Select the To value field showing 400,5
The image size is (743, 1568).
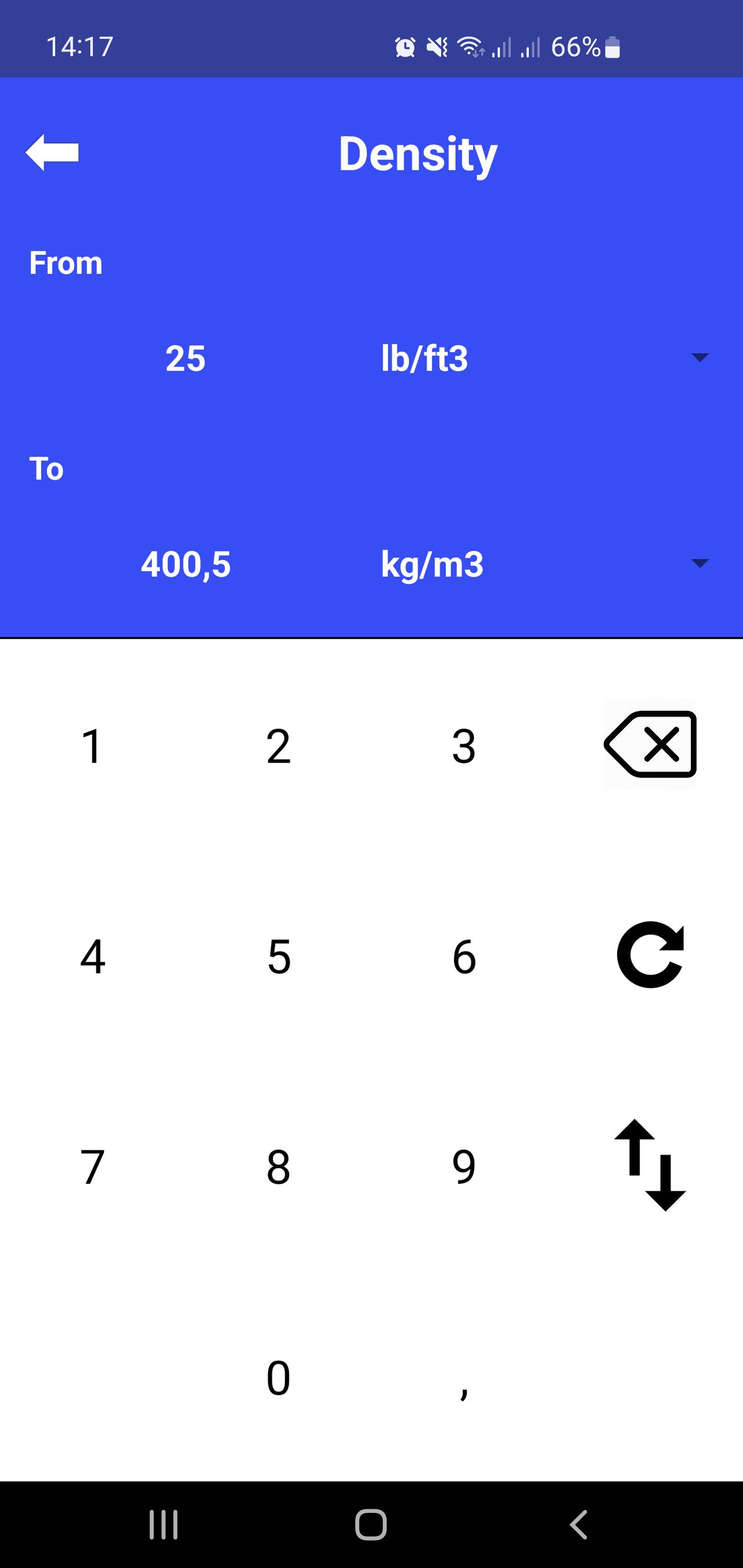[185, 564]
